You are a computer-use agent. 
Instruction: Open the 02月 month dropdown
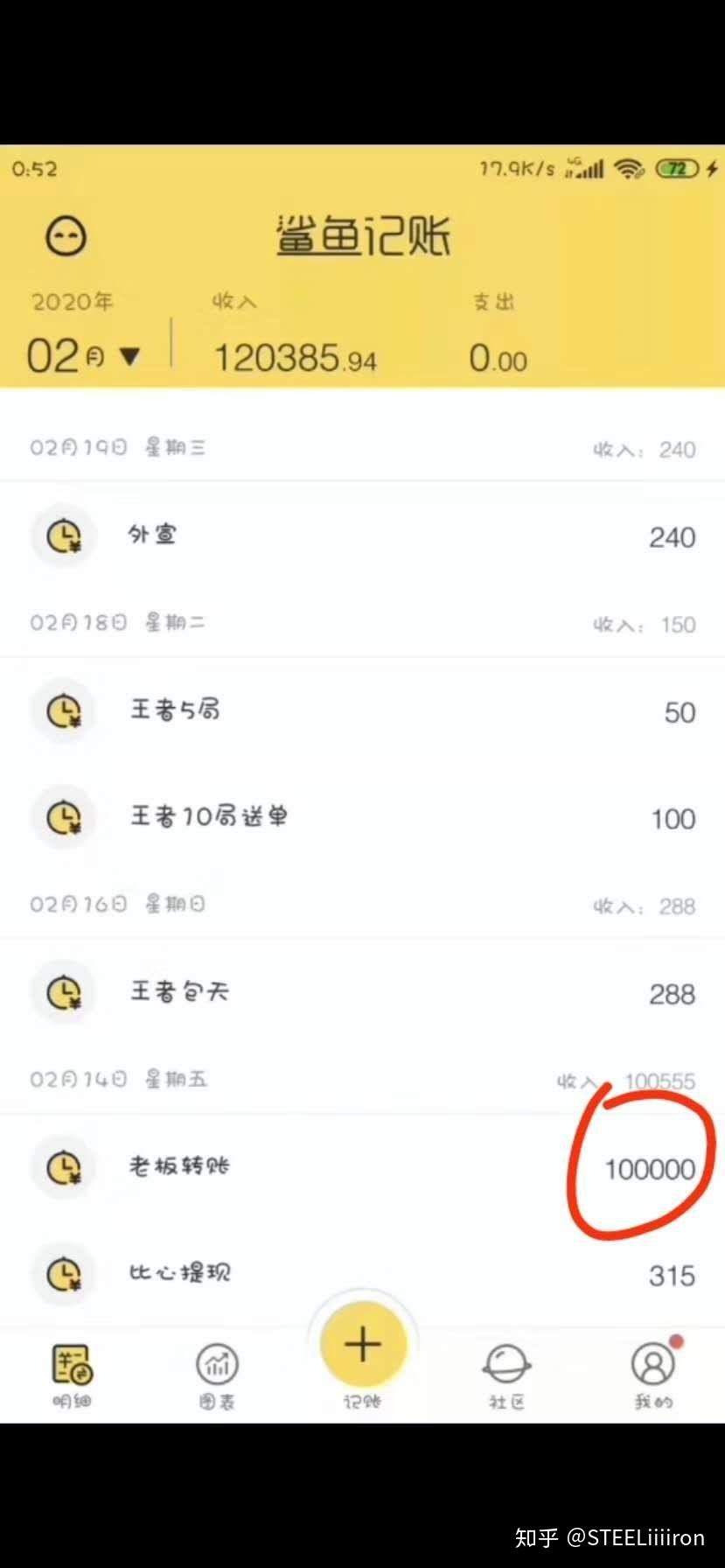tap(83, 356)
